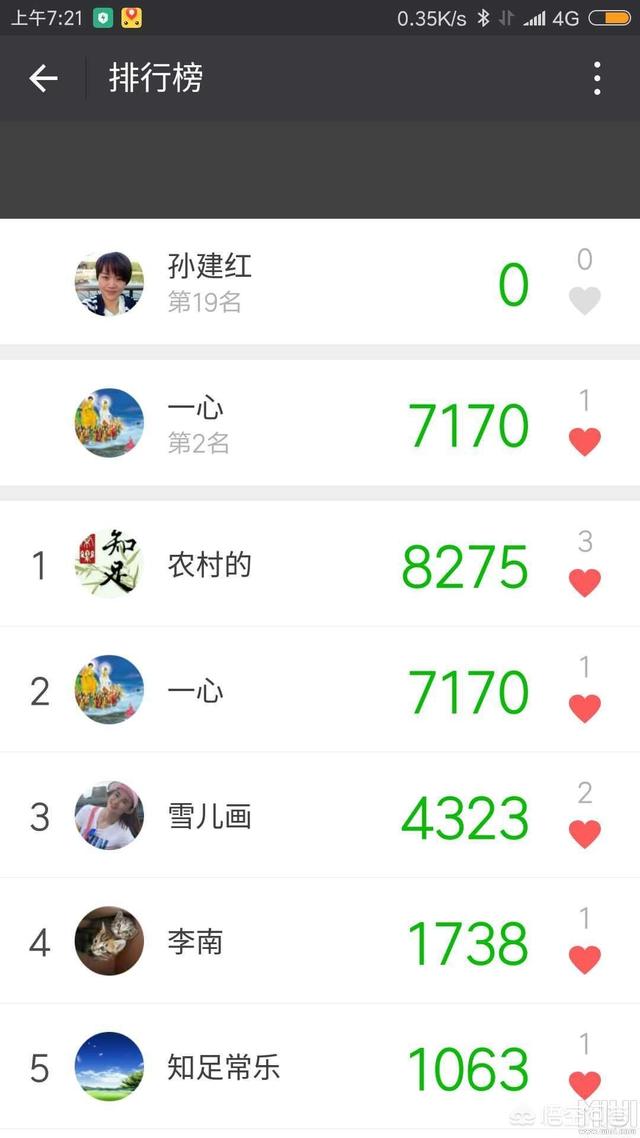Screen dimensions: 640x1138
Task: Toggle the like heart for 雪儿画
Action: pos(585,833)
